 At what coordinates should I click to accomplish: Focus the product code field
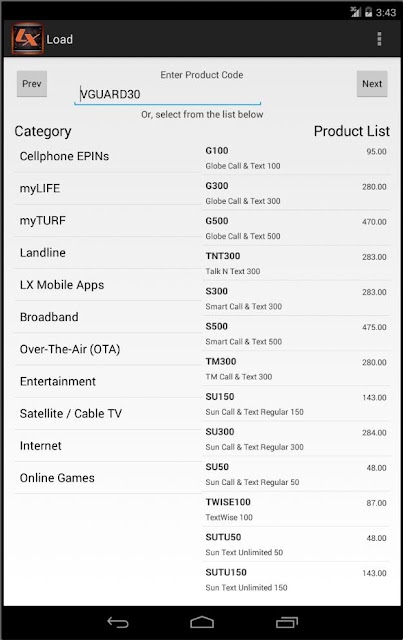(x=167, y=95)
